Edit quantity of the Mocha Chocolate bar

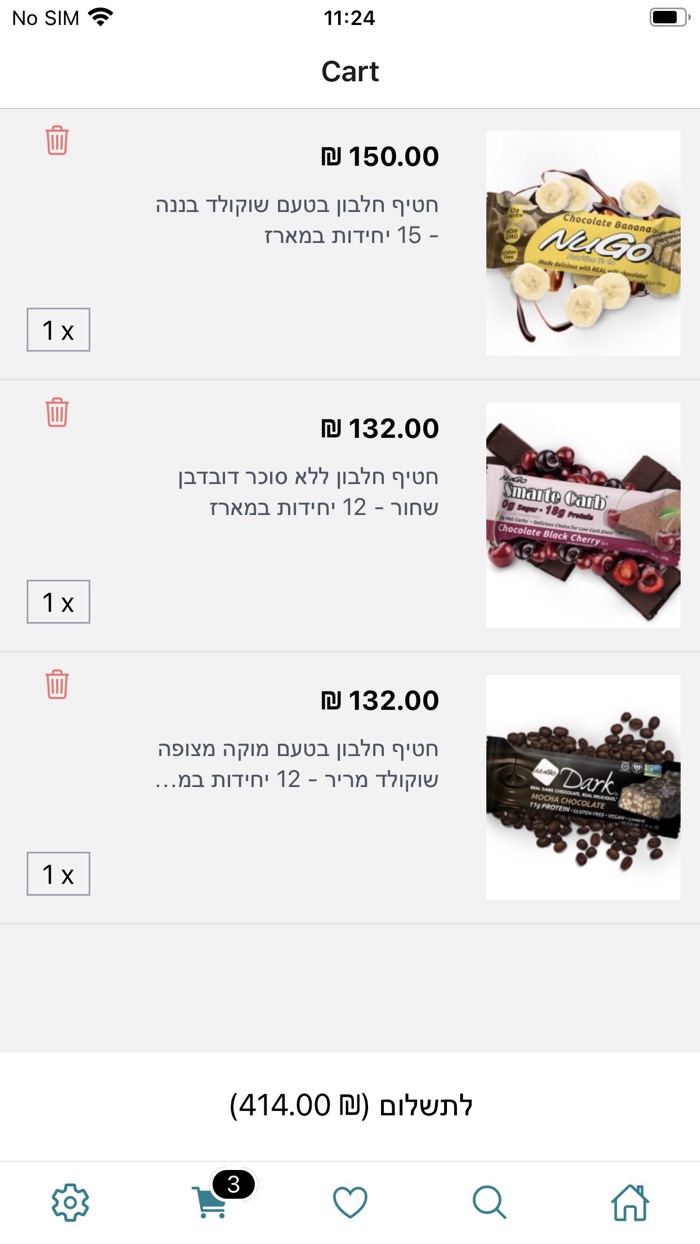[x=58, y=874]
